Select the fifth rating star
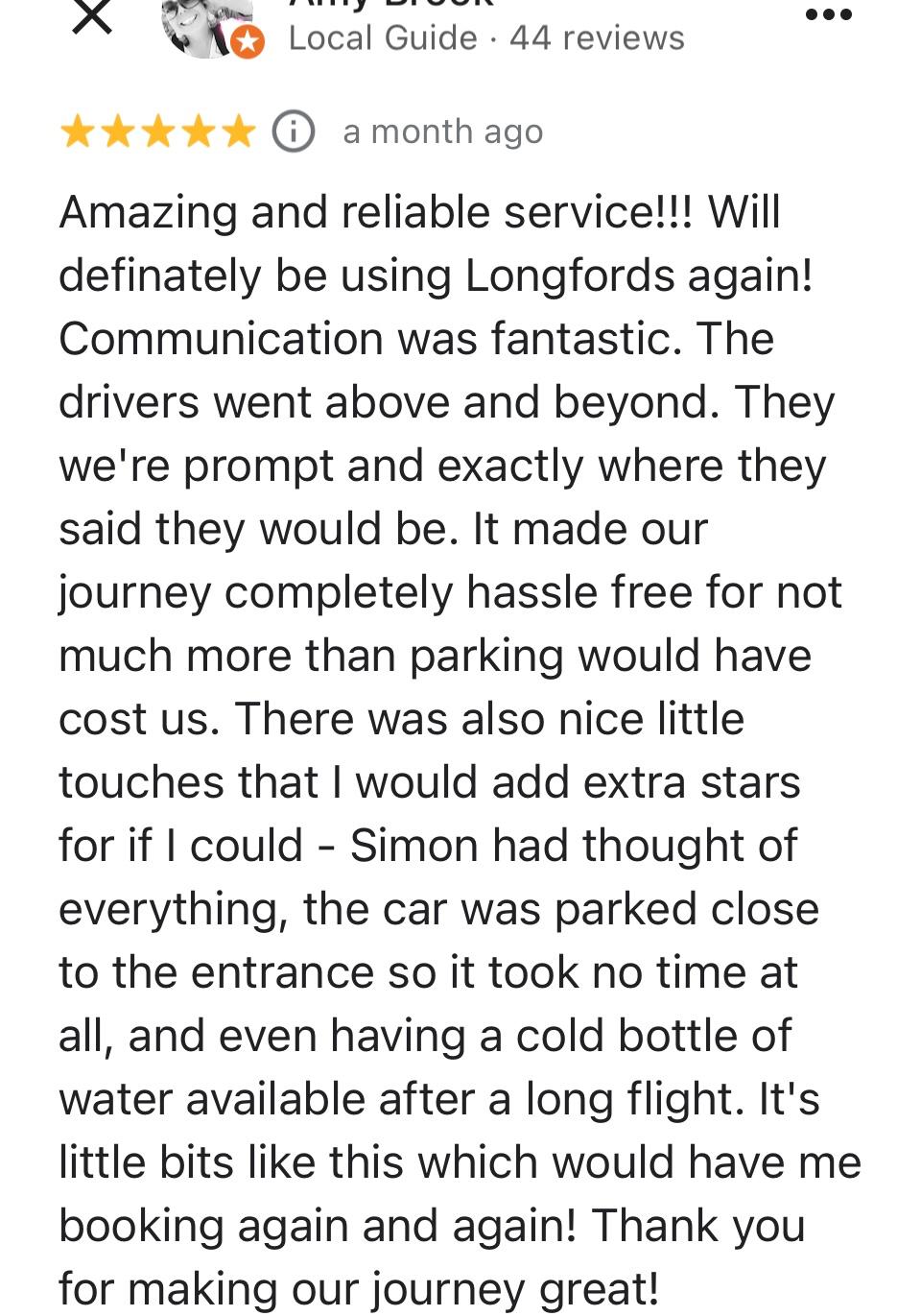921x1316 pixels. 236,132
